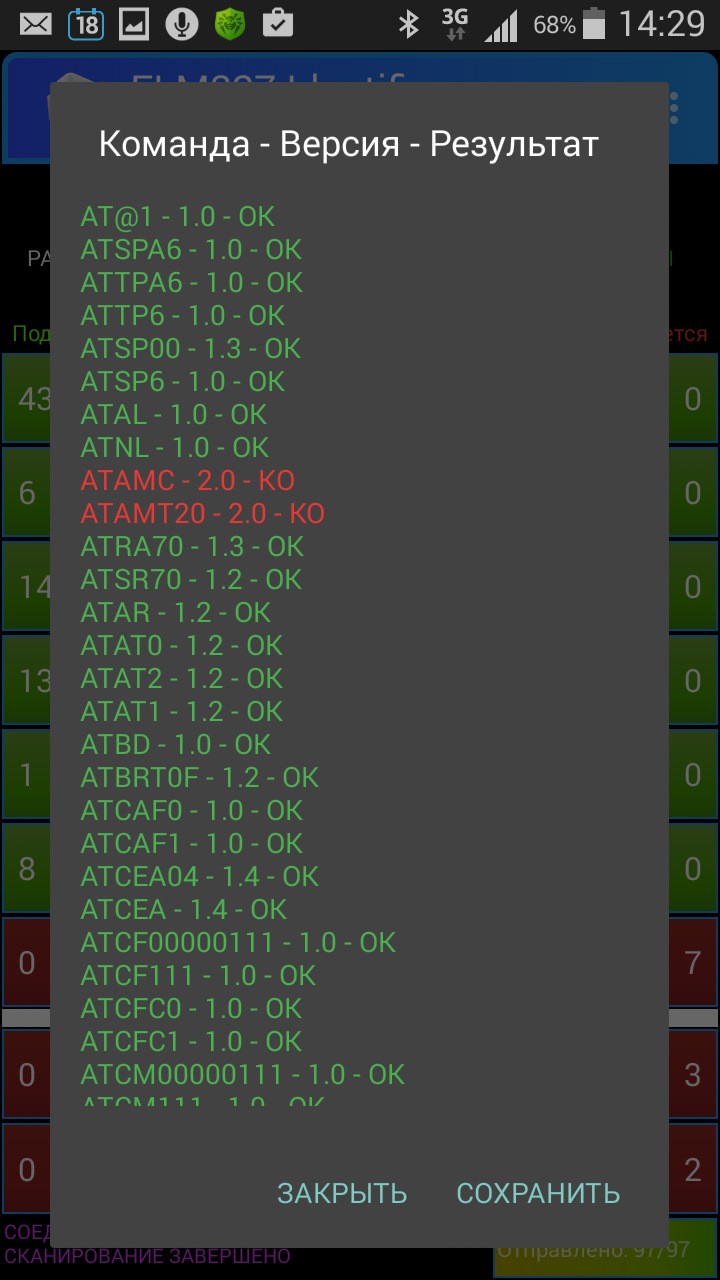Viewport: 720px width, 1280px height.
Task: Tap ЗАКРЫТЬ to close the dialog
Action: click(x=342, y=1193)
